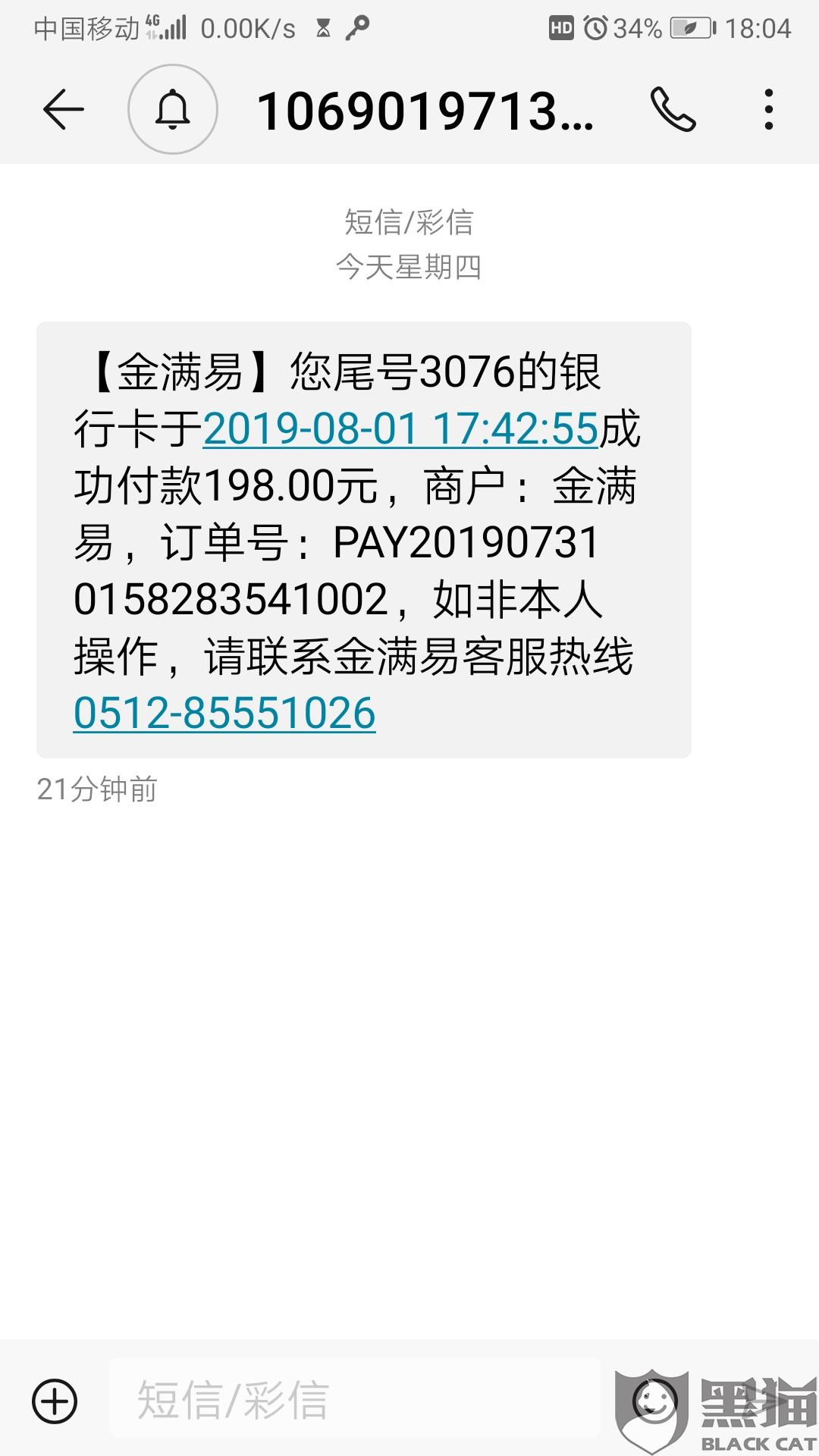Tap the notification bell avatar
This screenshot has width=819, height=1456.
click(173, 110)
